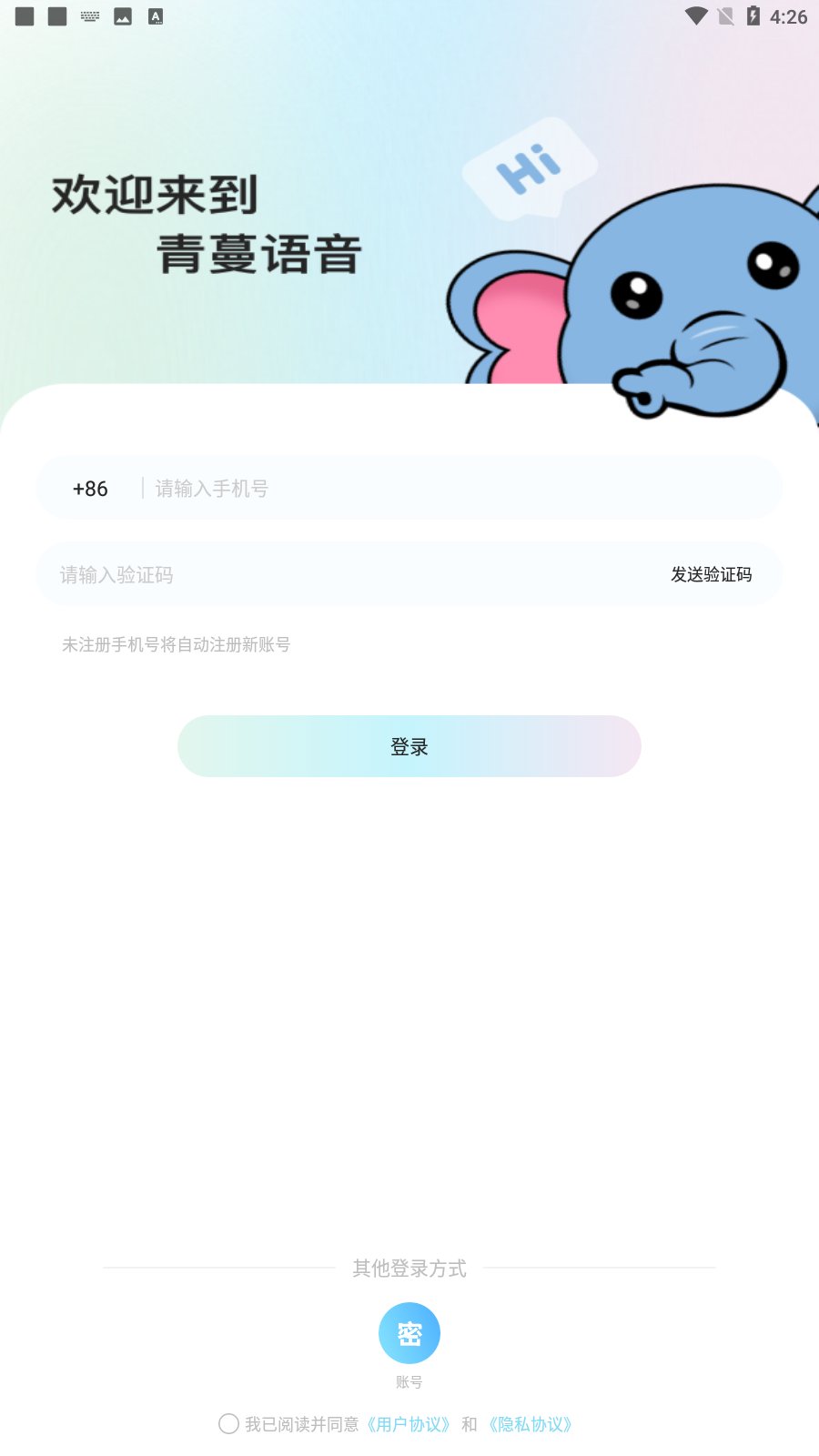The image size is (819, 1456).
Task: Open the 《隐私协议》 privacy policy link
Action: [x=531, y=1424]
